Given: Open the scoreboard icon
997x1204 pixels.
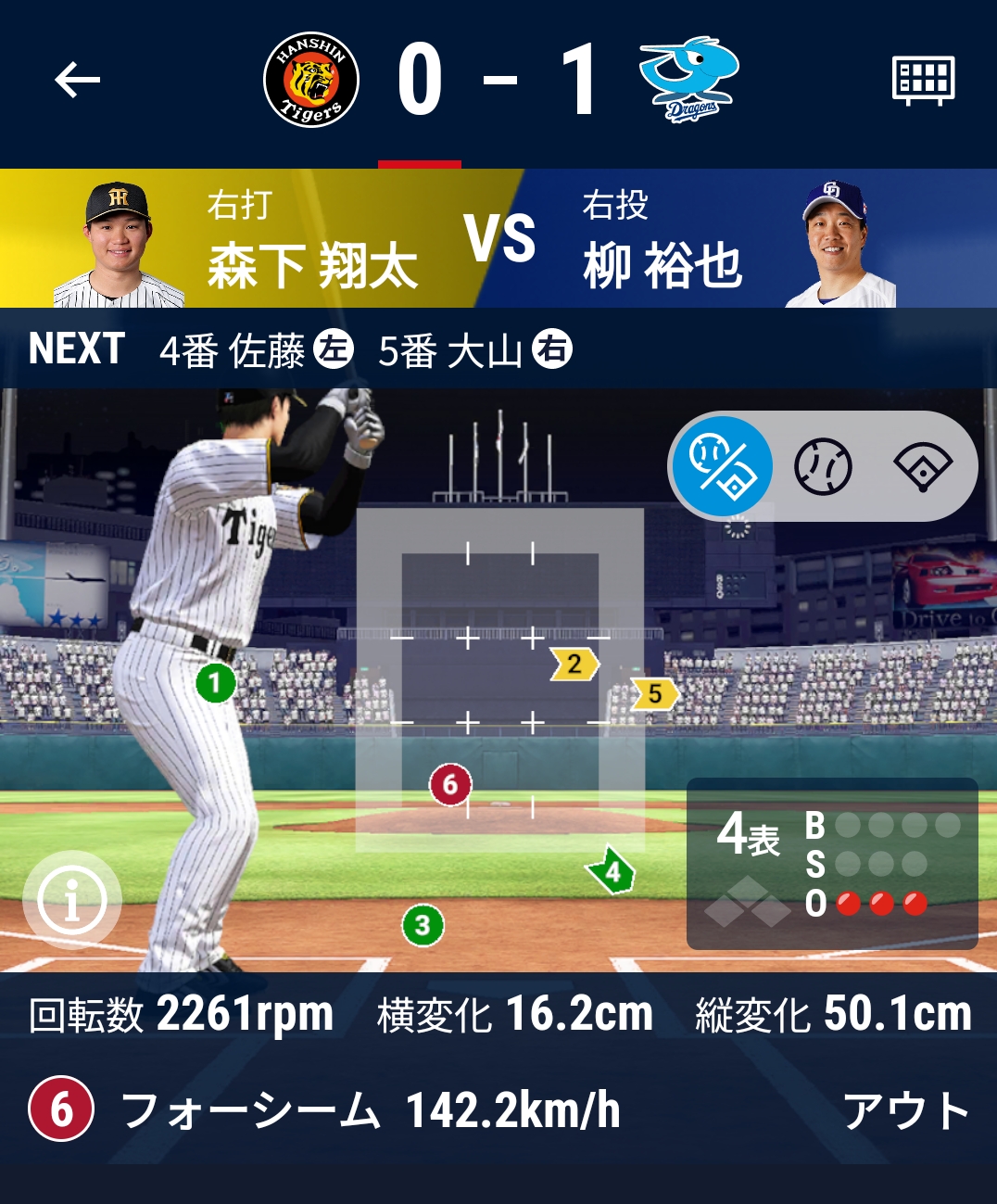Looking at the screenshot, I should [x=923, y=80].
